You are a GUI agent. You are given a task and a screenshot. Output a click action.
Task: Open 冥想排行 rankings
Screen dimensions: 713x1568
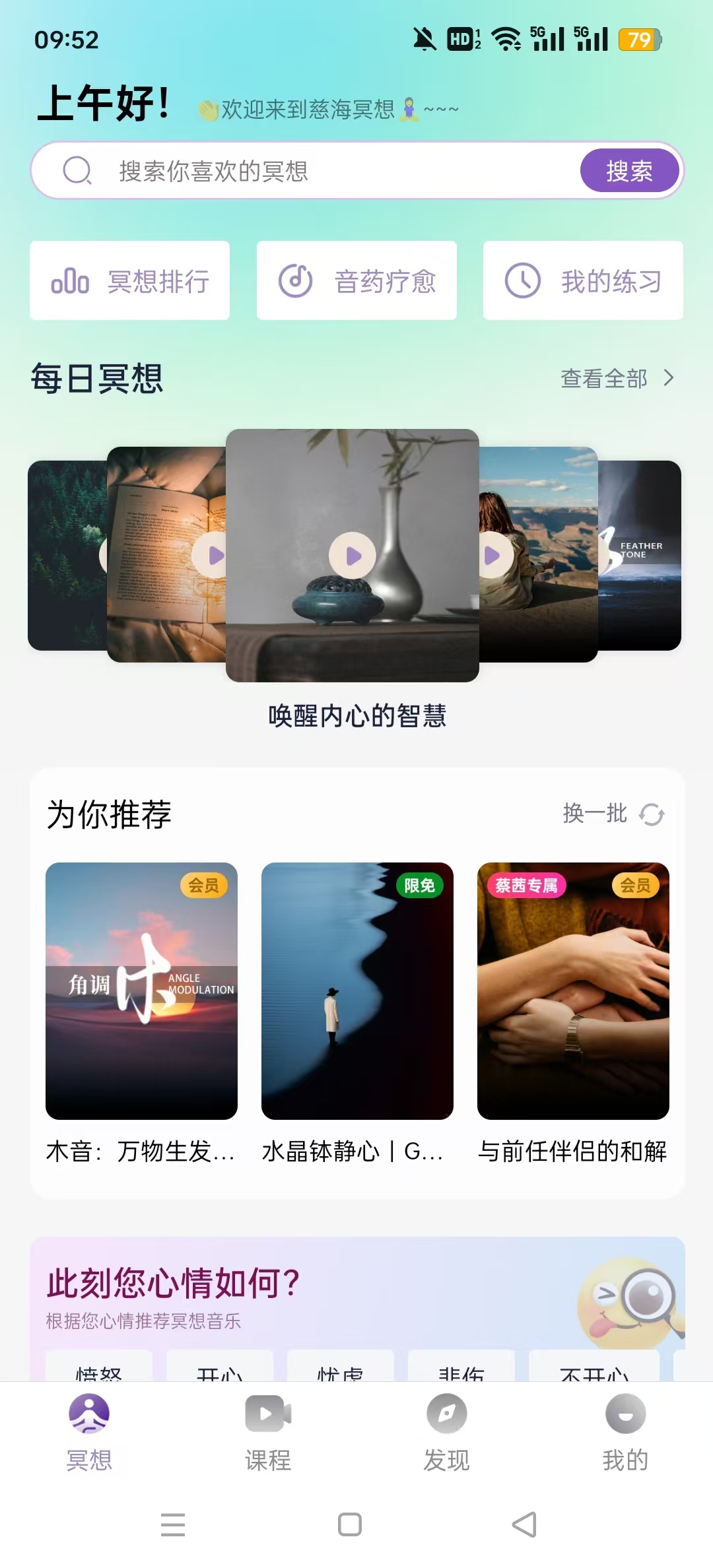pos(130,281)
